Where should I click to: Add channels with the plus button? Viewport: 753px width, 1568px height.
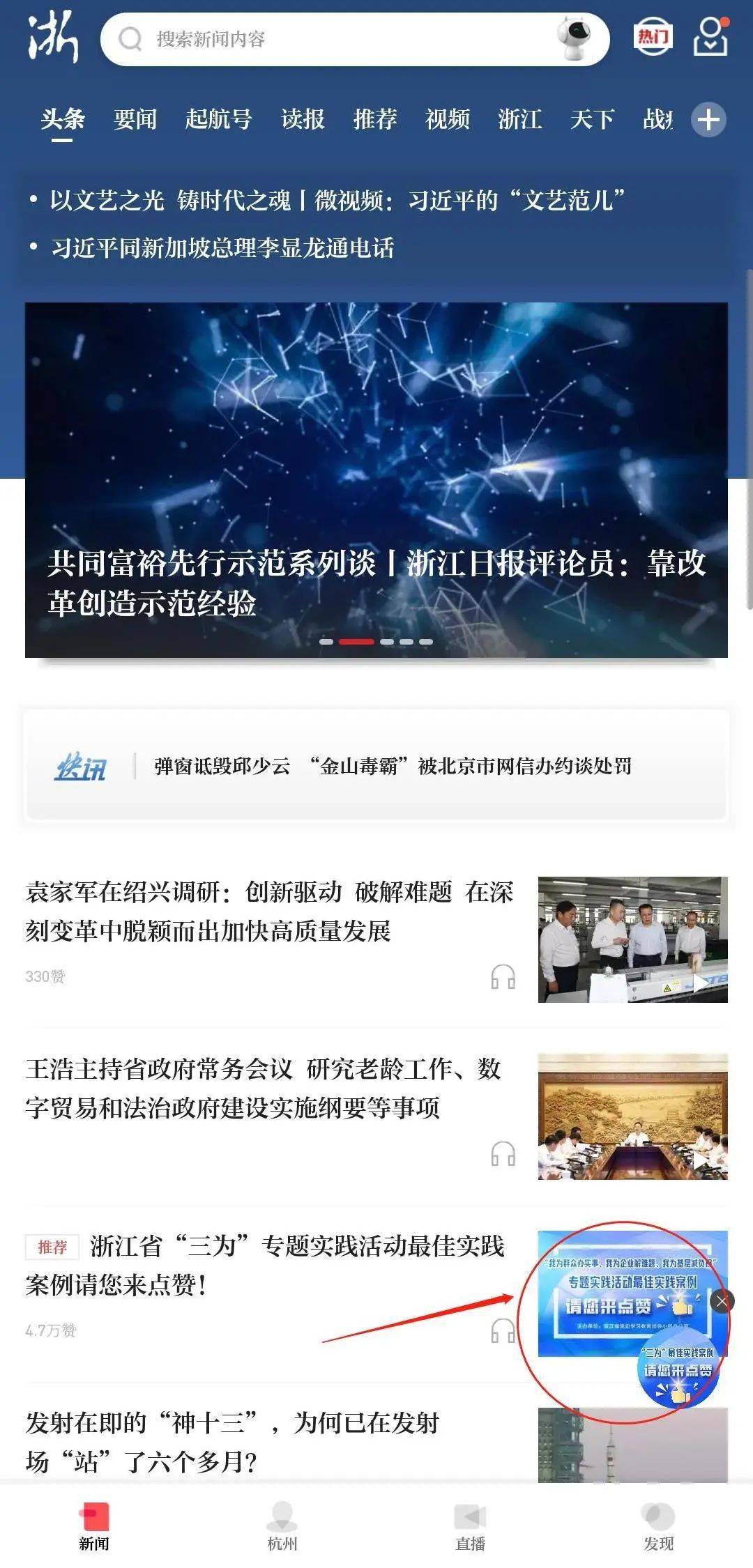pos(708,120)
